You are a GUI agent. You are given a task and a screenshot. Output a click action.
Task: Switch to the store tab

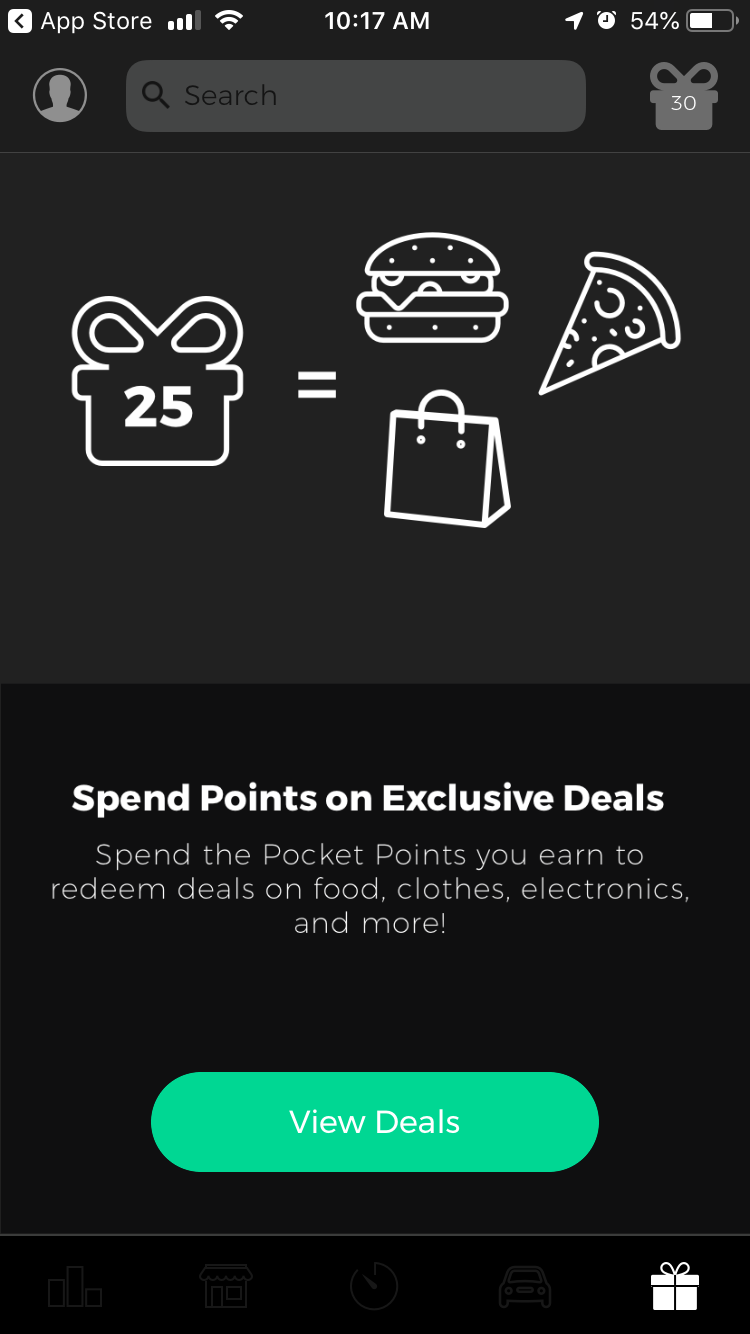pyautogui.click(x=226, y=1286)
